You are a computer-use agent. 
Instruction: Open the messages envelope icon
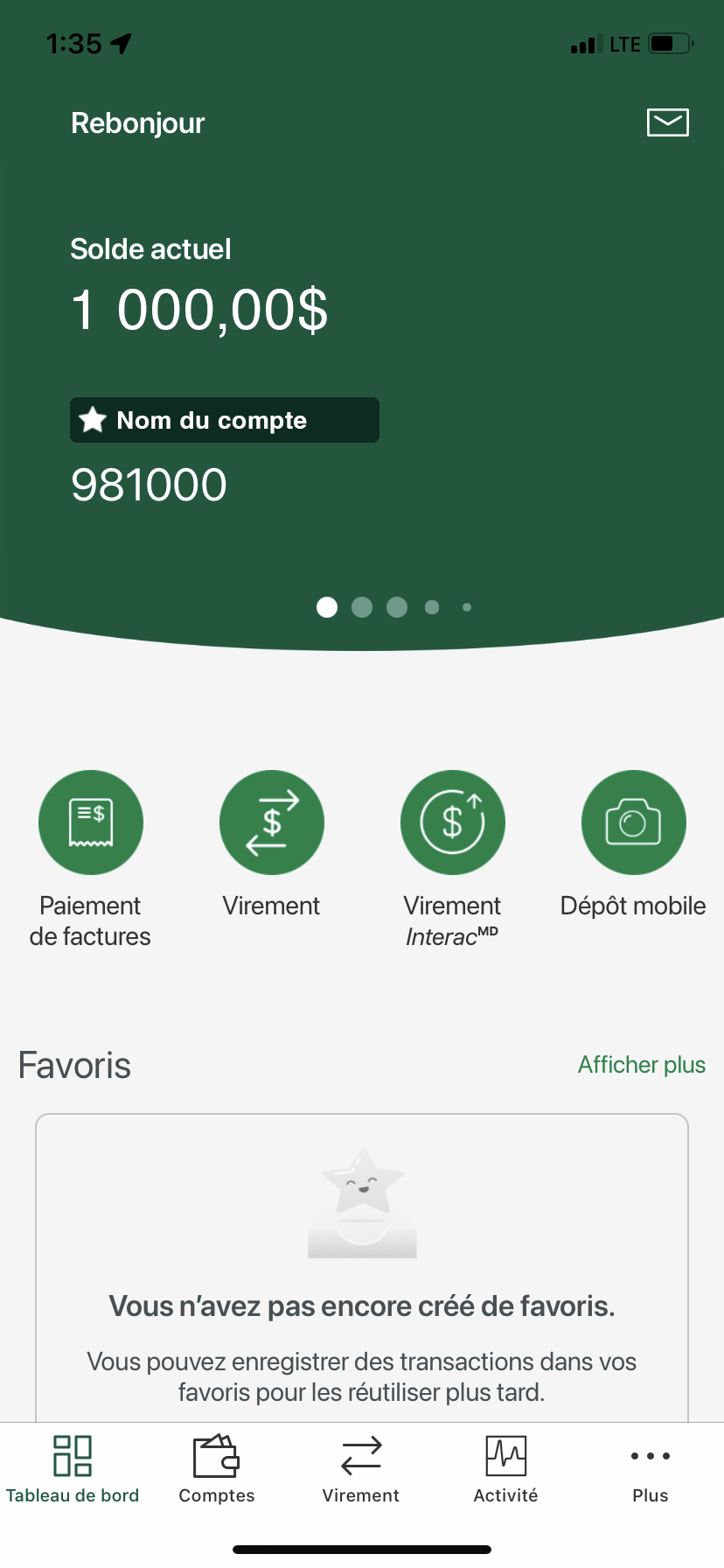(x=667, y=122)
